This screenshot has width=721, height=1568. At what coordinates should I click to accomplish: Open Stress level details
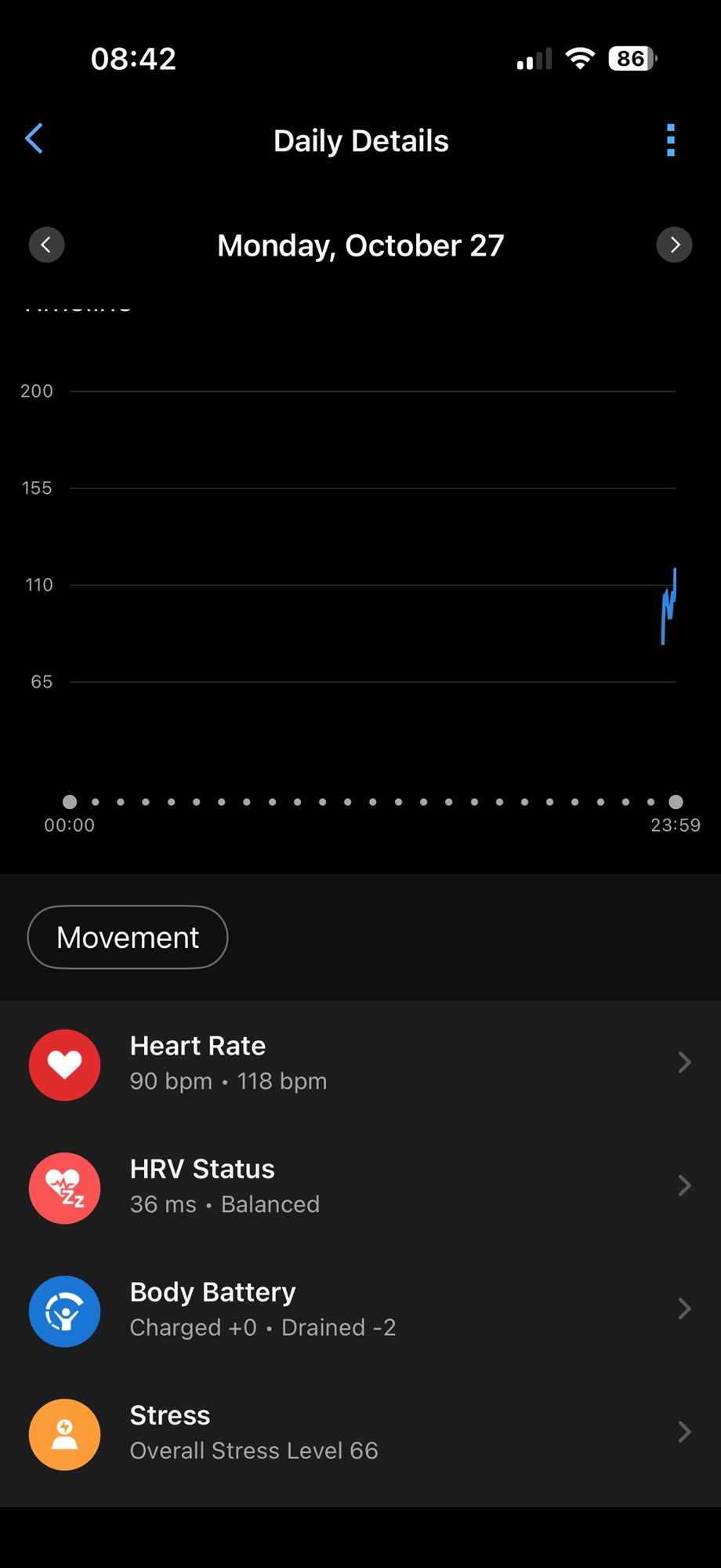click(x=360, y=1433)
